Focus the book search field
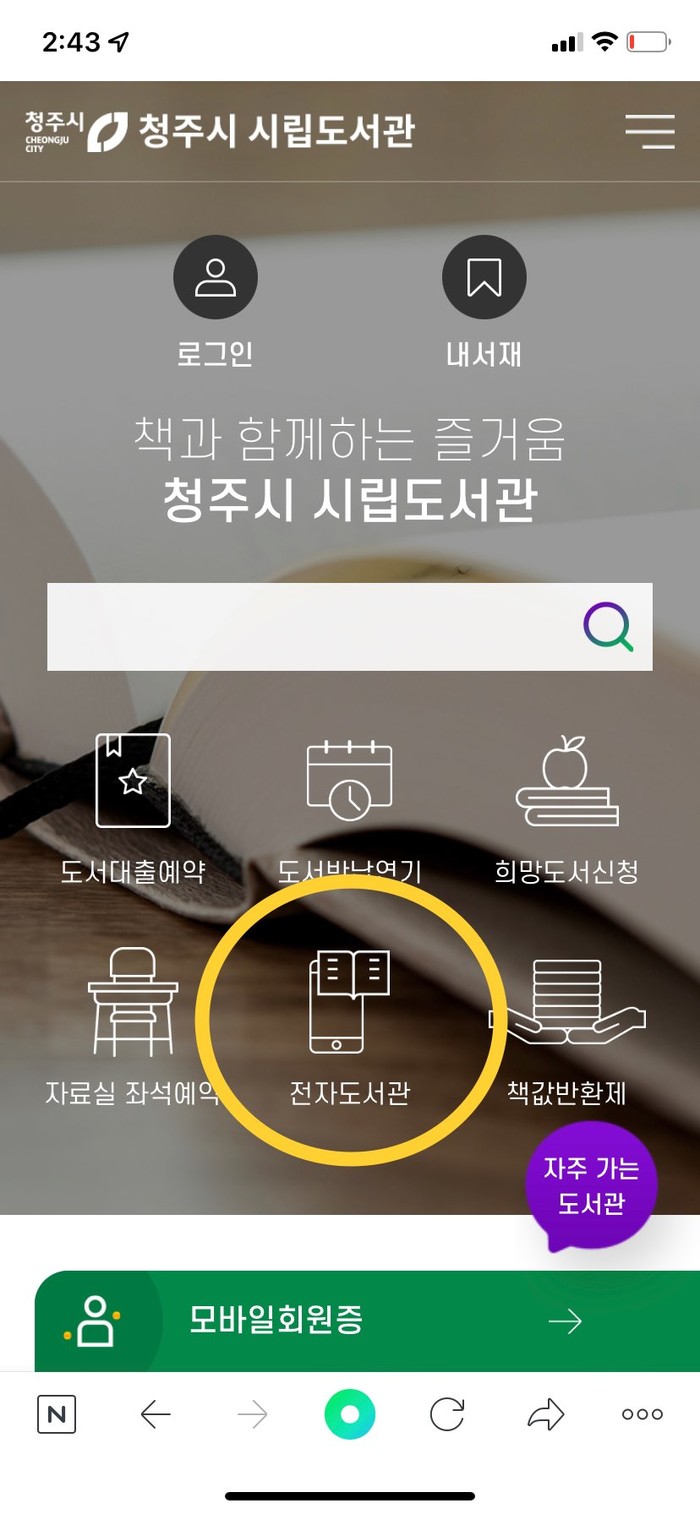700x1514 pixels. [310, 627]
